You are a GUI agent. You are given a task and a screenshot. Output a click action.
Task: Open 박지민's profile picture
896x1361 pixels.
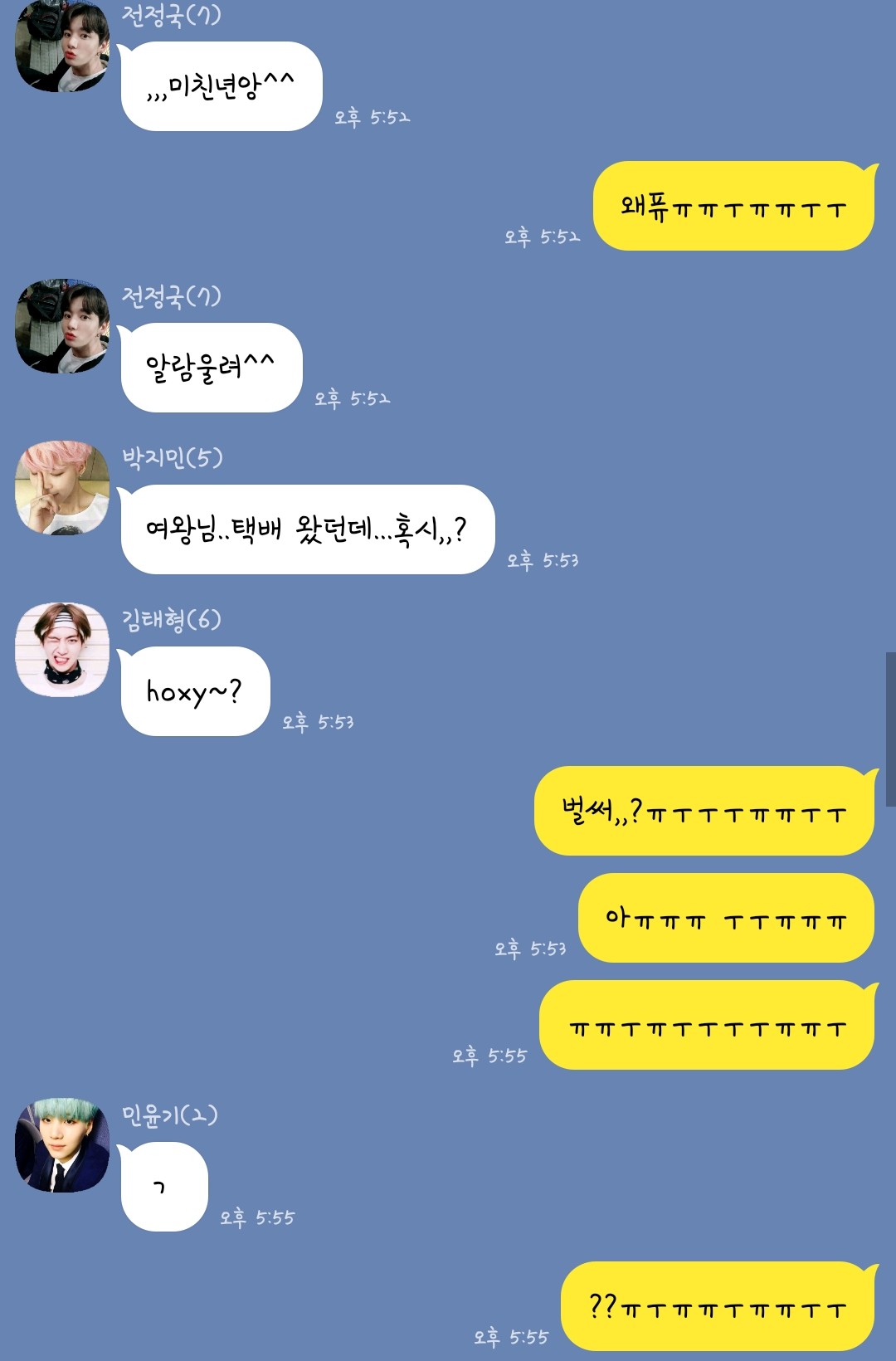click(62, 488)
